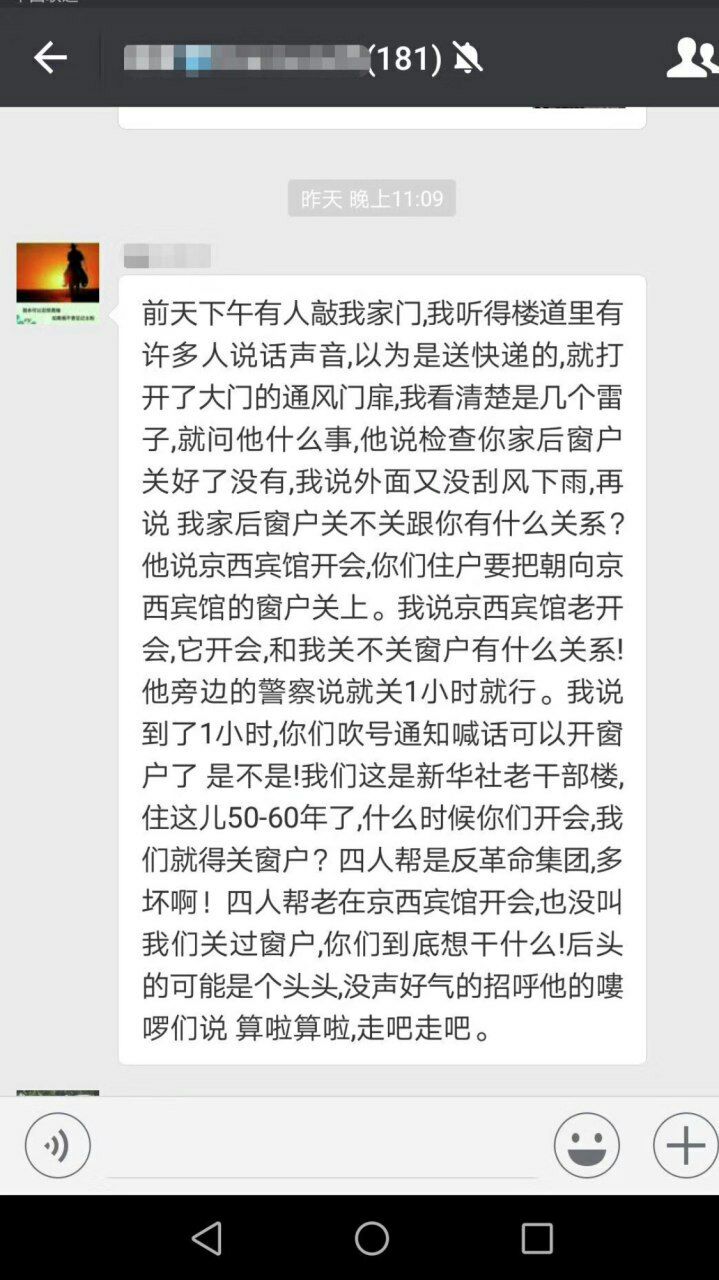719x1280 pixels.
Task: Open group members info icon
Action: [x=692, y=57]
